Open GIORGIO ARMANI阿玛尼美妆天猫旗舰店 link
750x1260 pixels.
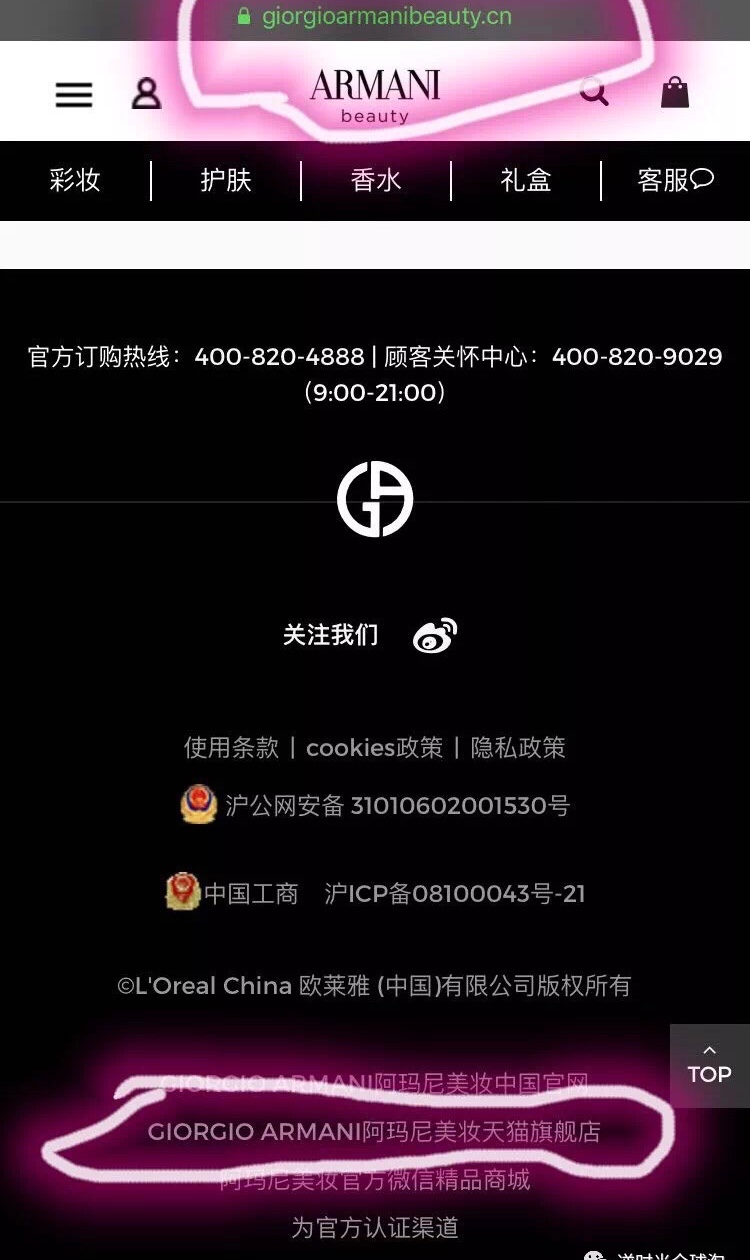pyautogui.click(x=375, y=1131)
